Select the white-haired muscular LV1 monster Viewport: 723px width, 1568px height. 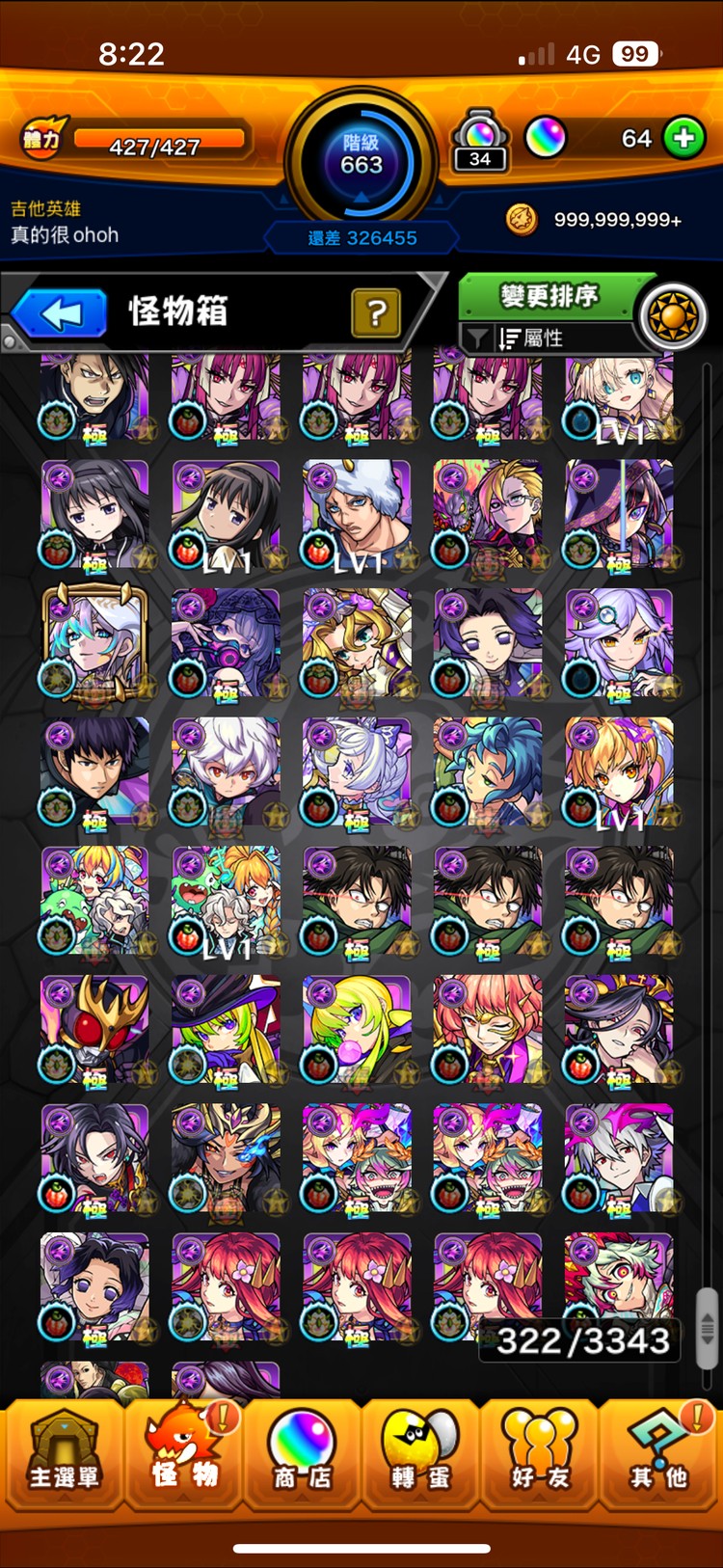[357, 515]
